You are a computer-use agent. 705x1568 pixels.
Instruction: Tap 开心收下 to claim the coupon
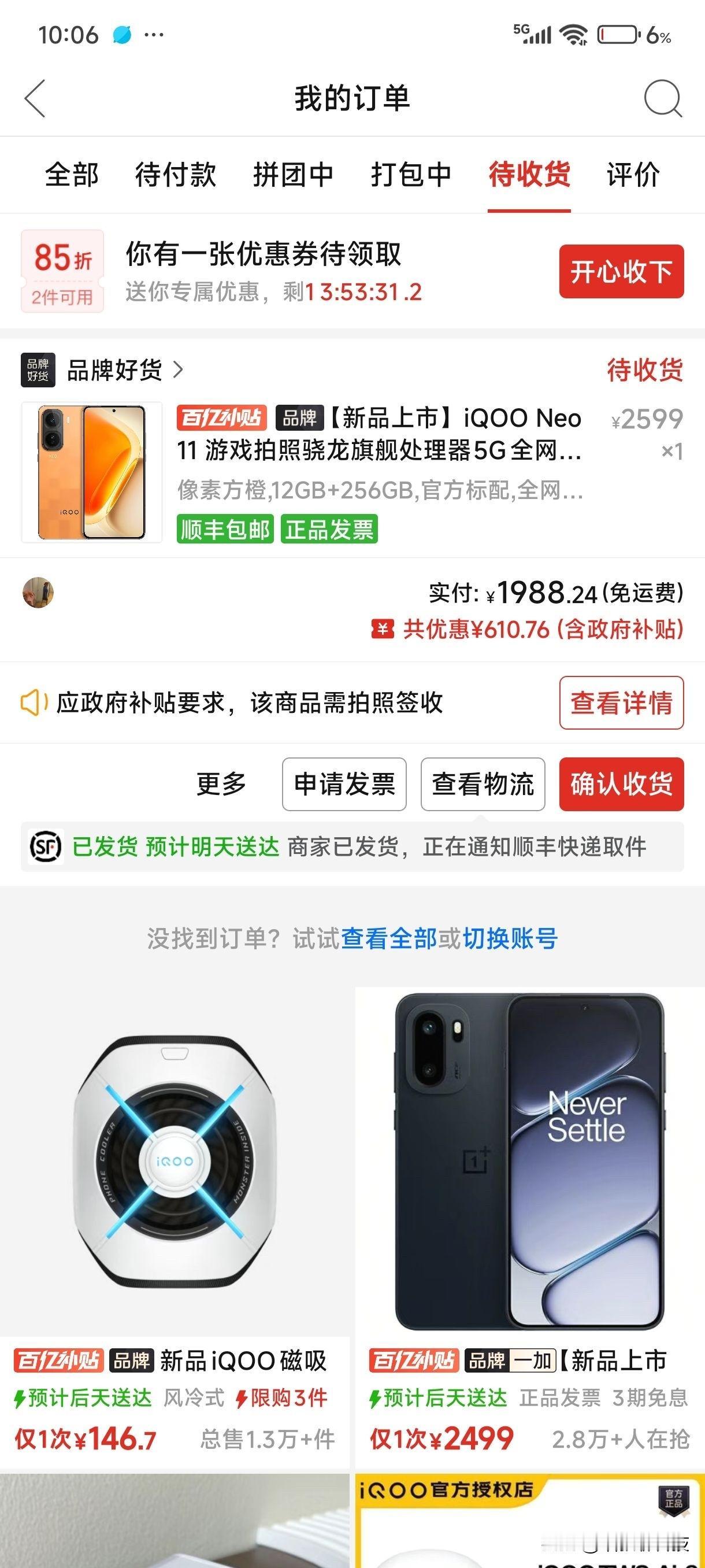pos(624,272)
